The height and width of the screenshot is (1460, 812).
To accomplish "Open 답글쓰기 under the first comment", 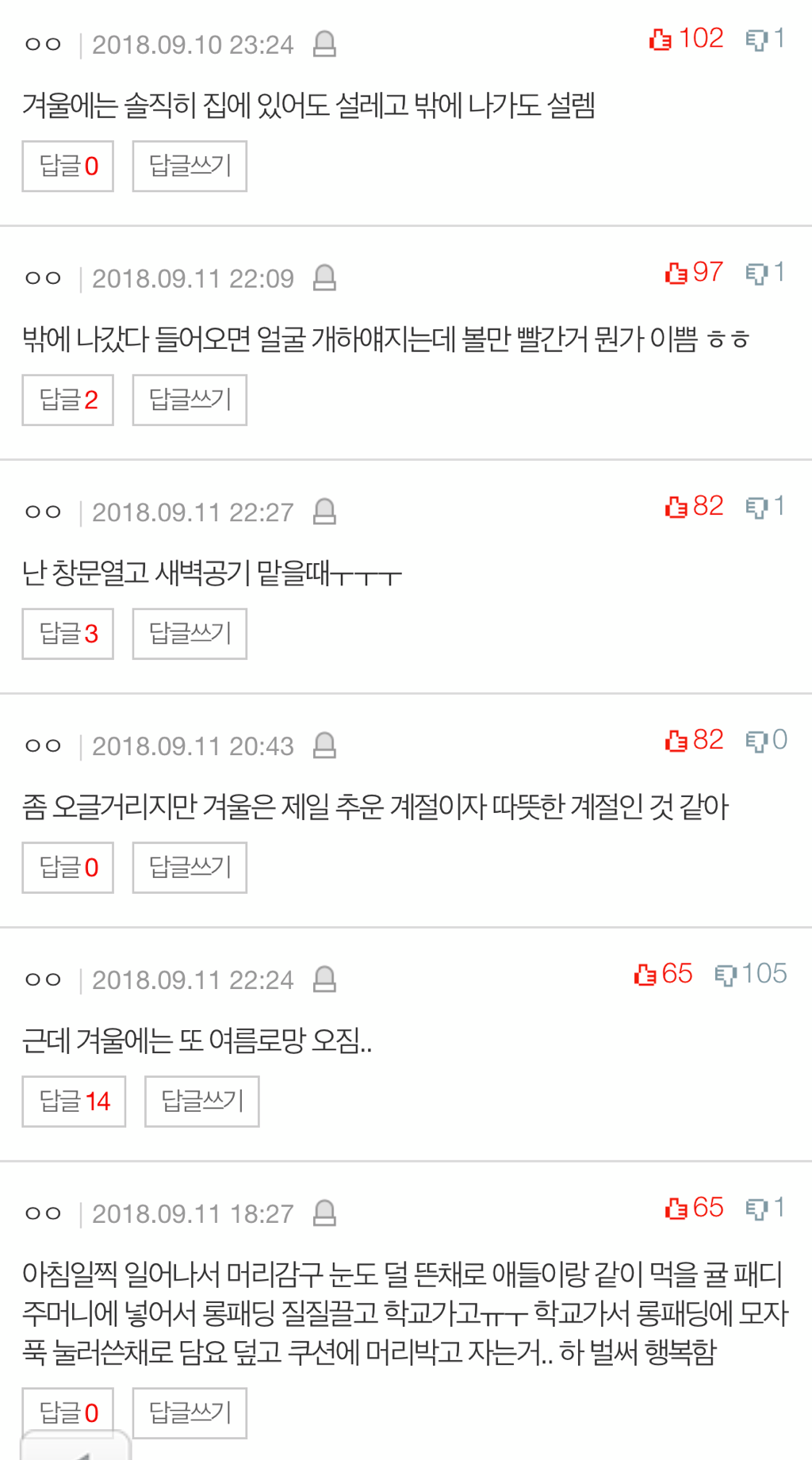I will 189,165.
